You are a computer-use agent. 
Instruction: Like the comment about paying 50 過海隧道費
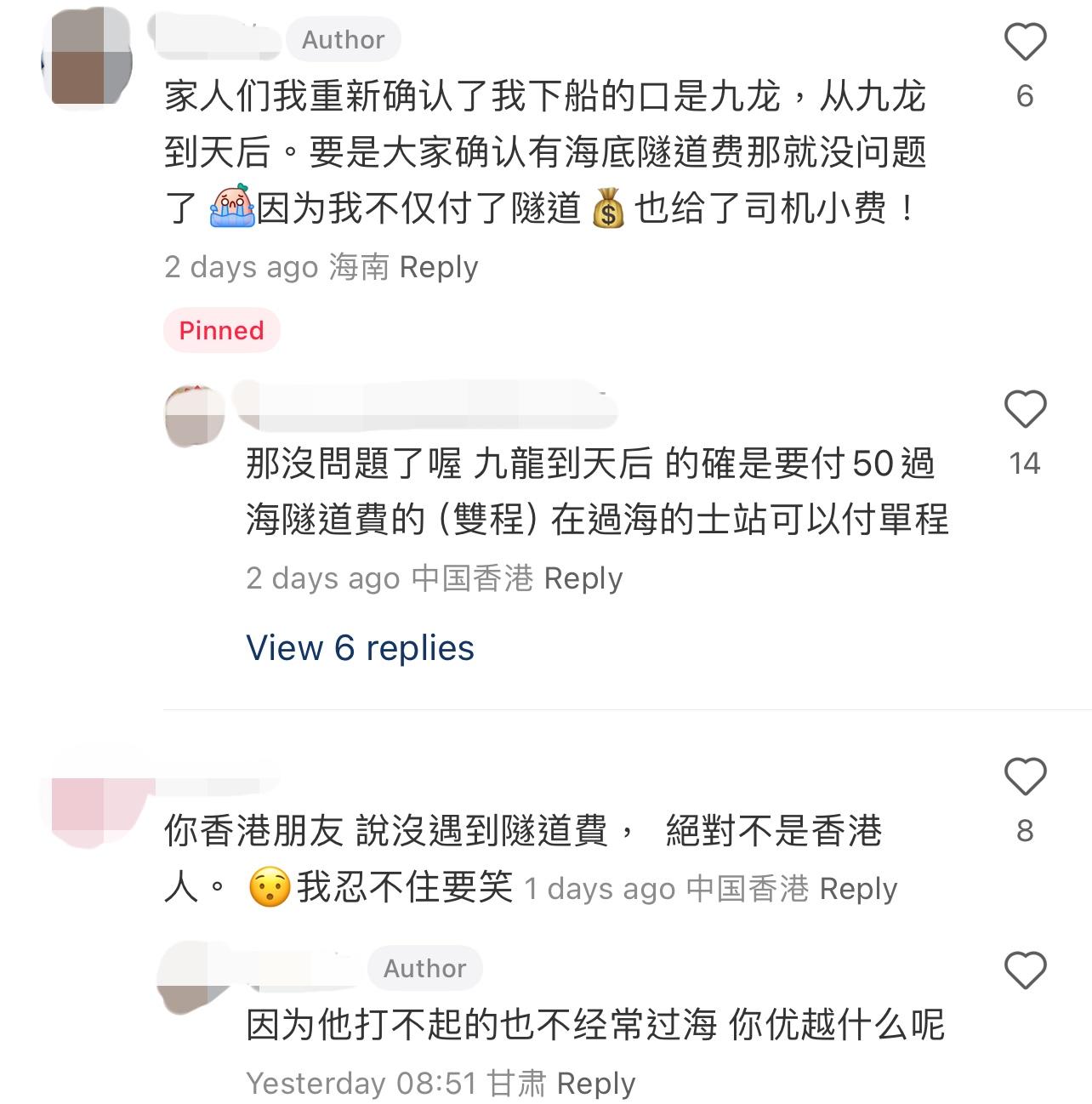pyautogui.click(x=1025, y=410)
